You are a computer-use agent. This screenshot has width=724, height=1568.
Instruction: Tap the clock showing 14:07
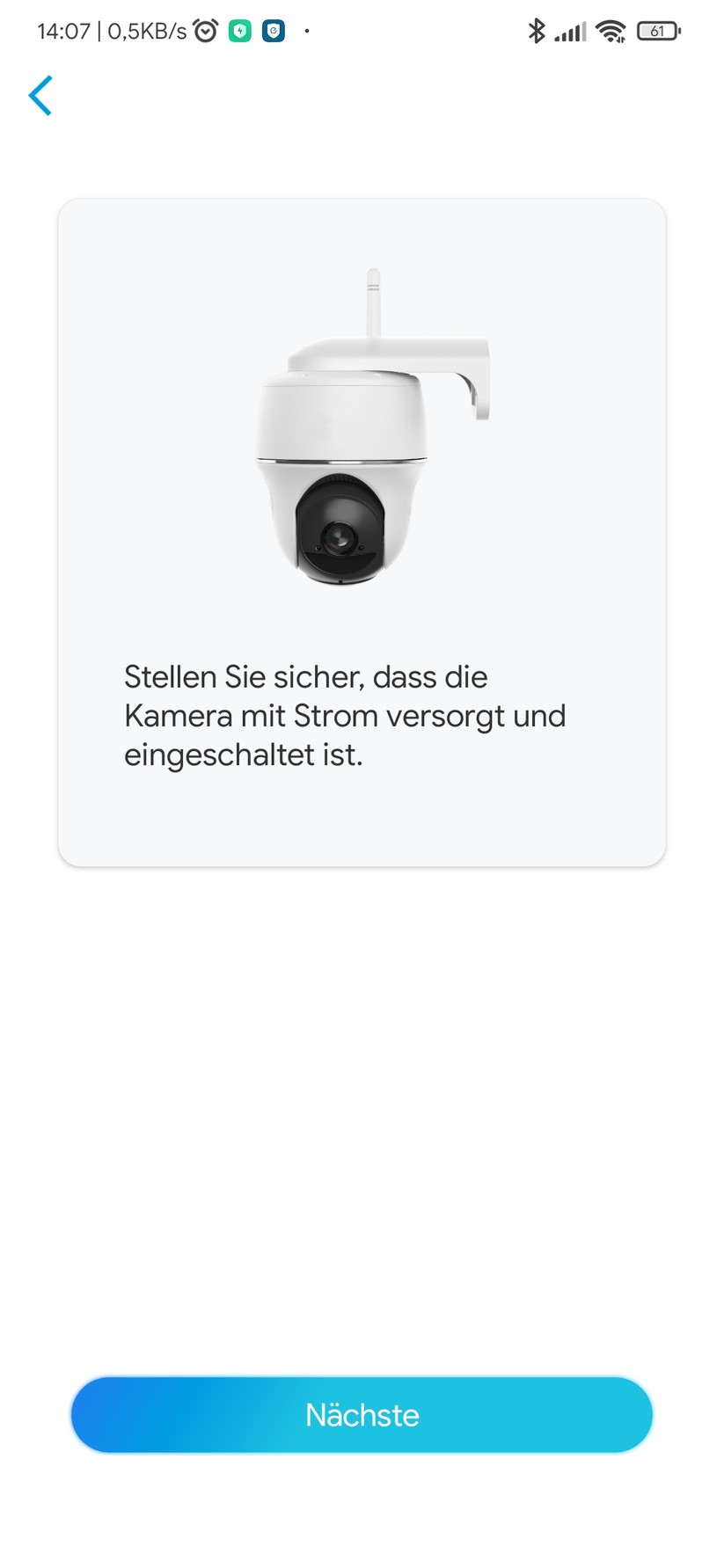[x=63, y=31]
